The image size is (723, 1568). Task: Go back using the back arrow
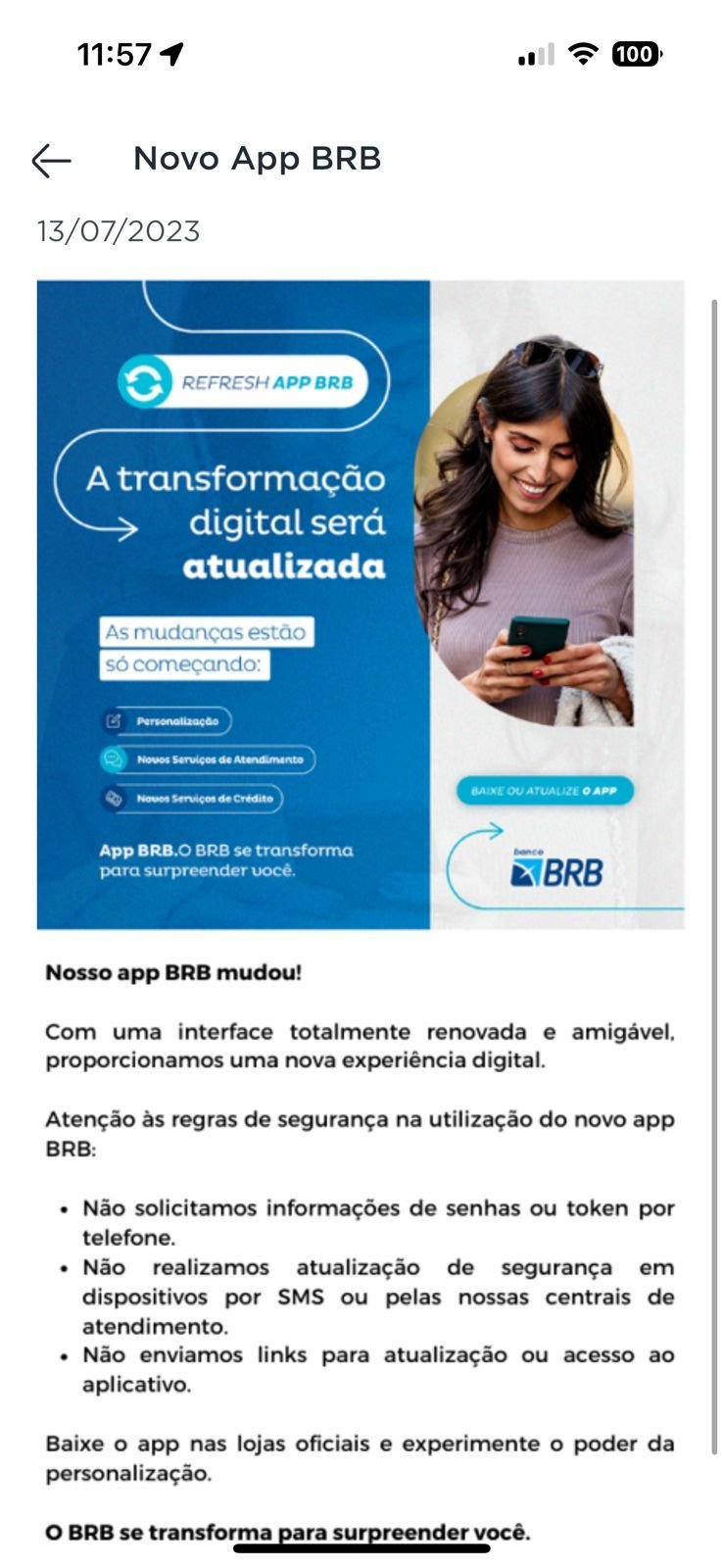[51, 160]
